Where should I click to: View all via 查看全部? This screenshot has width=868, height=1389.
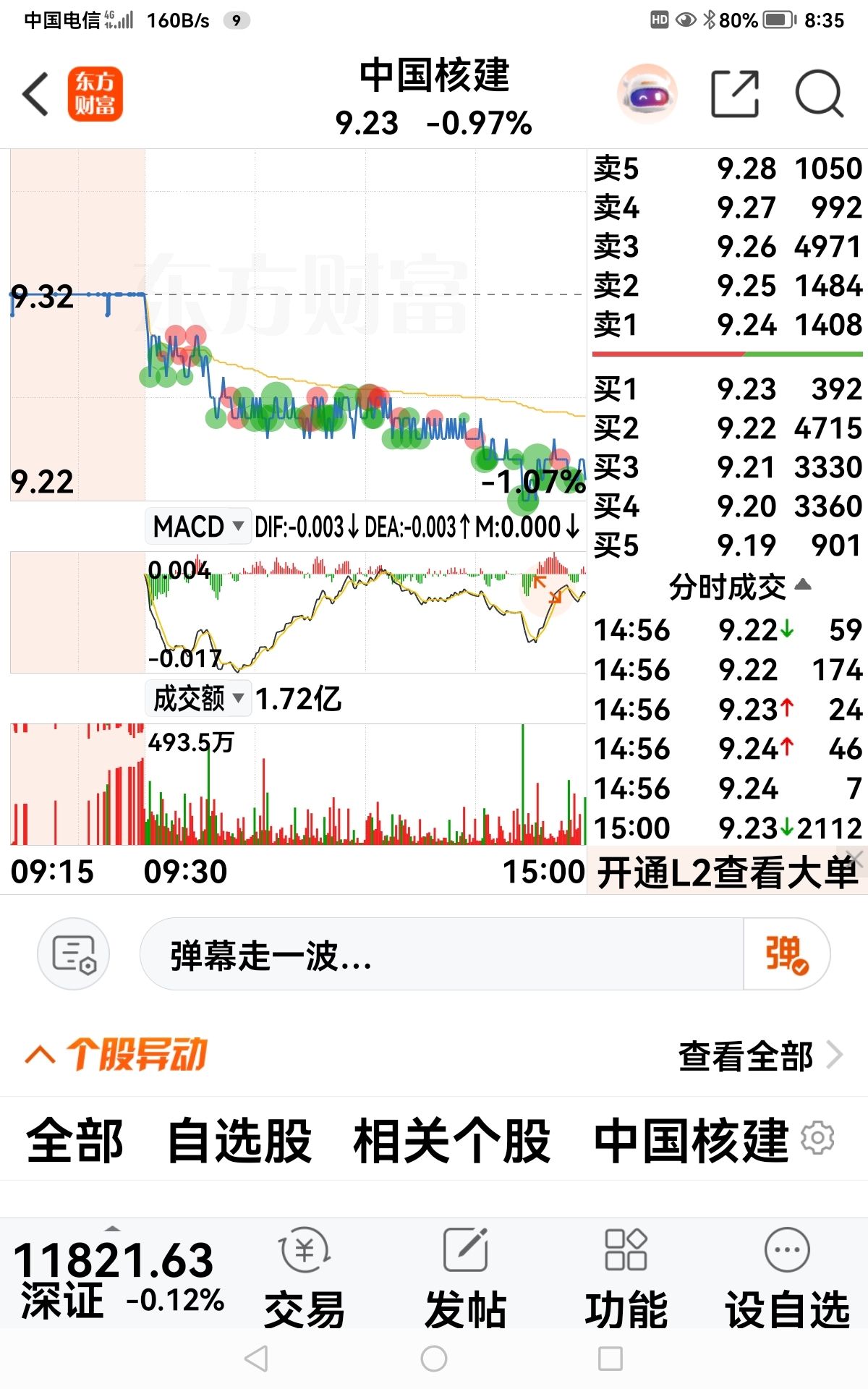pos(759,1055)
